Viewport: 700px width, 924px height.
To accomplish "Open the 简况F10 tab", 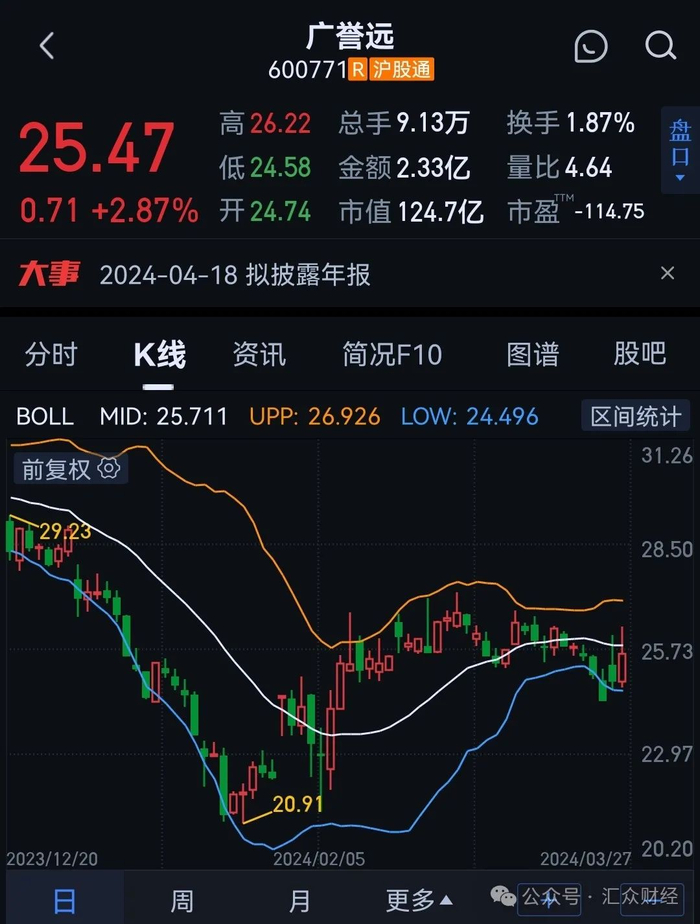I will (x=392, y=354).
